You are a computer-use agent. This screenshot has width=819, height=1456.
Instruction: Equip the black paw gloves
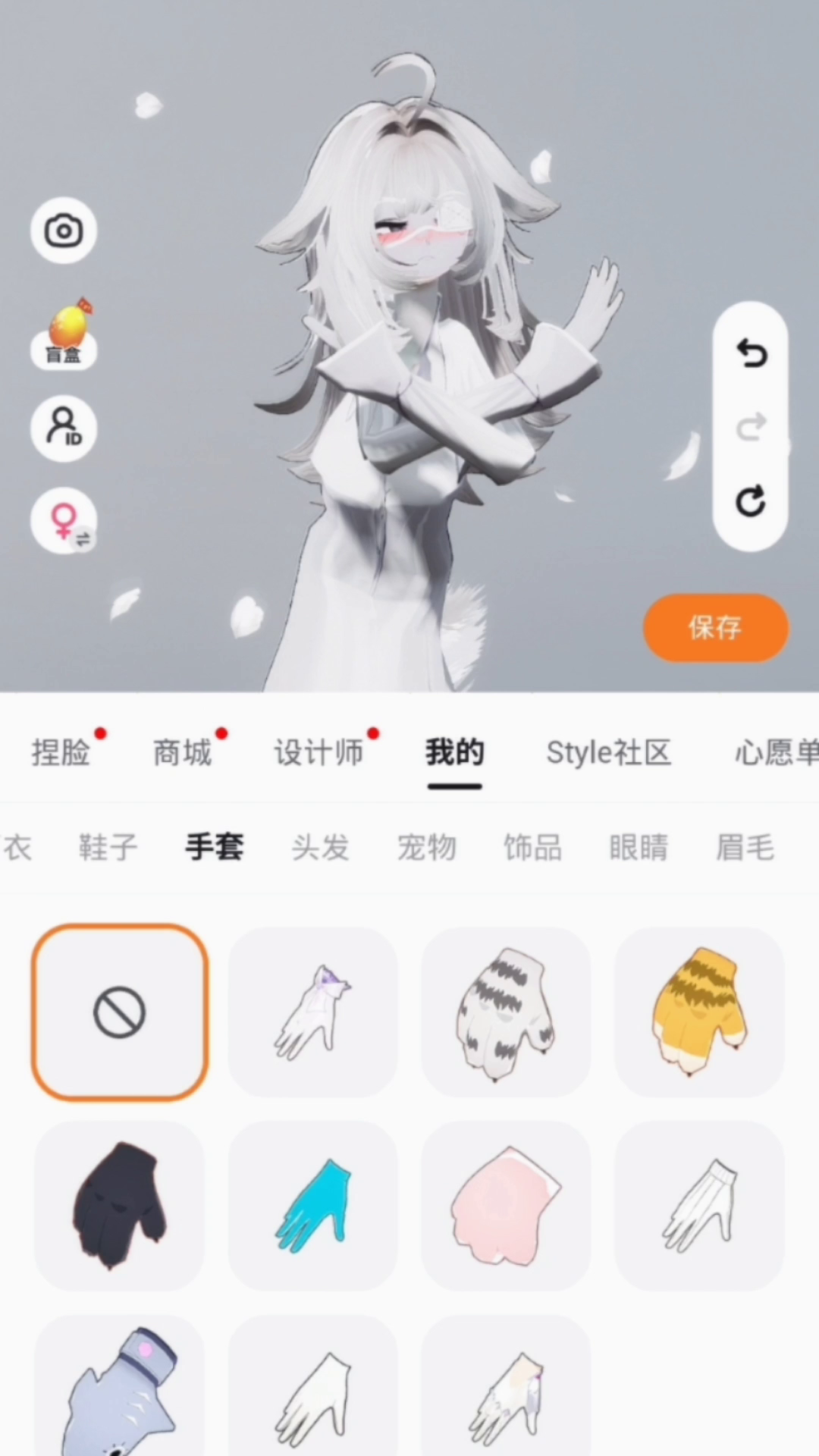coord(120,1206)
